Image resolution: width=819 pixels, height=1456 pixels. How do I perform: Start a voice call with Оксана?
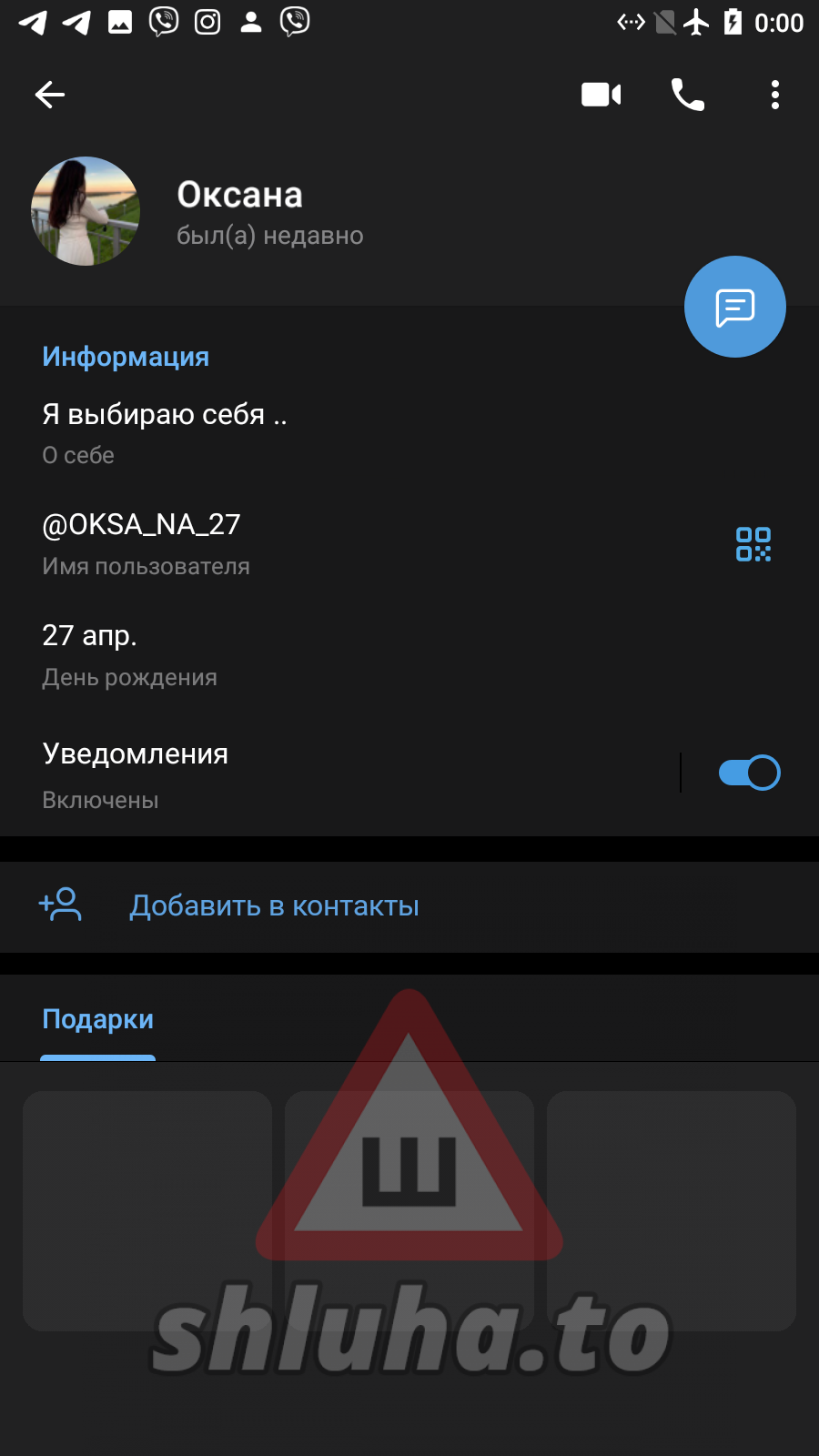[688, 95]
